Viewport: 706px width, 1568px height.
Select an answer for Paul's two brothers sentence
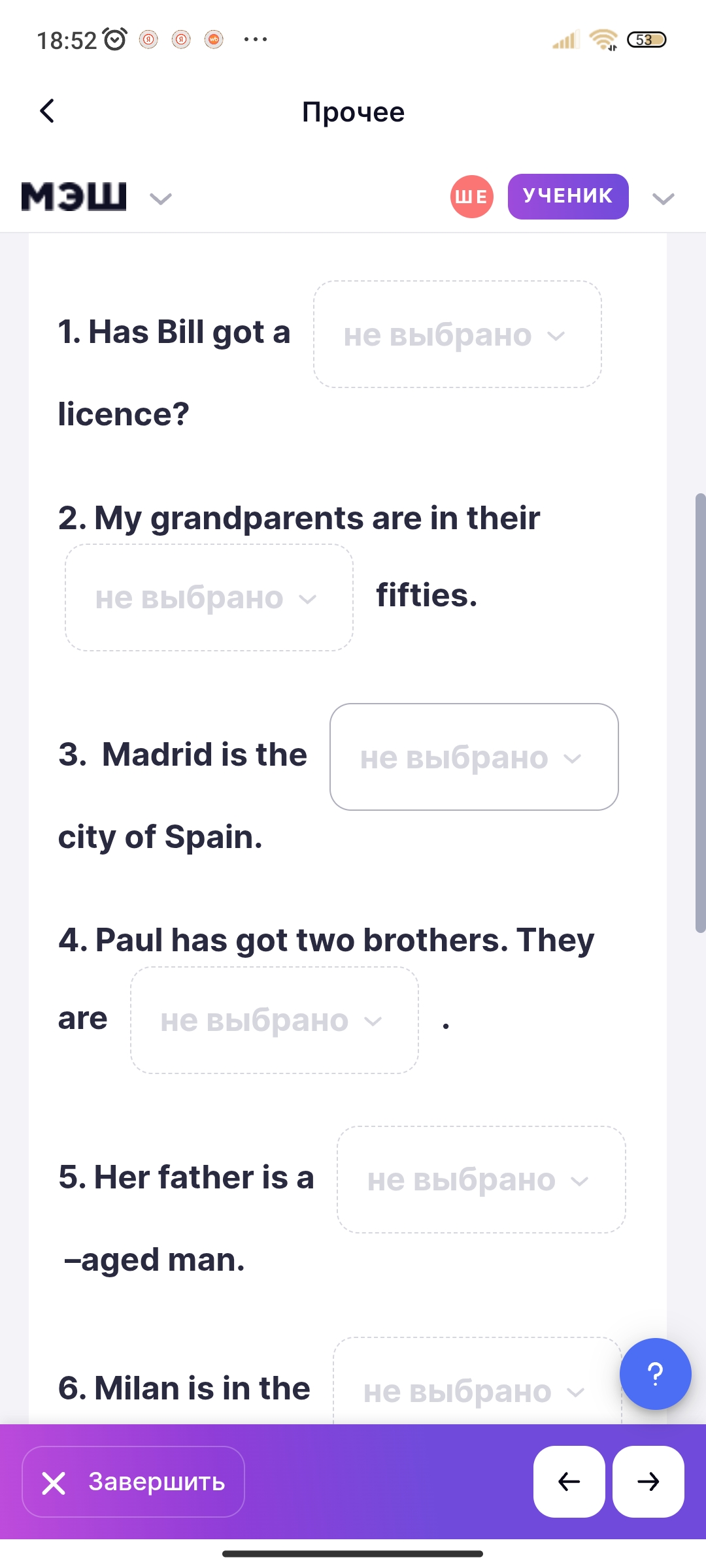[x=275, y=1021]
